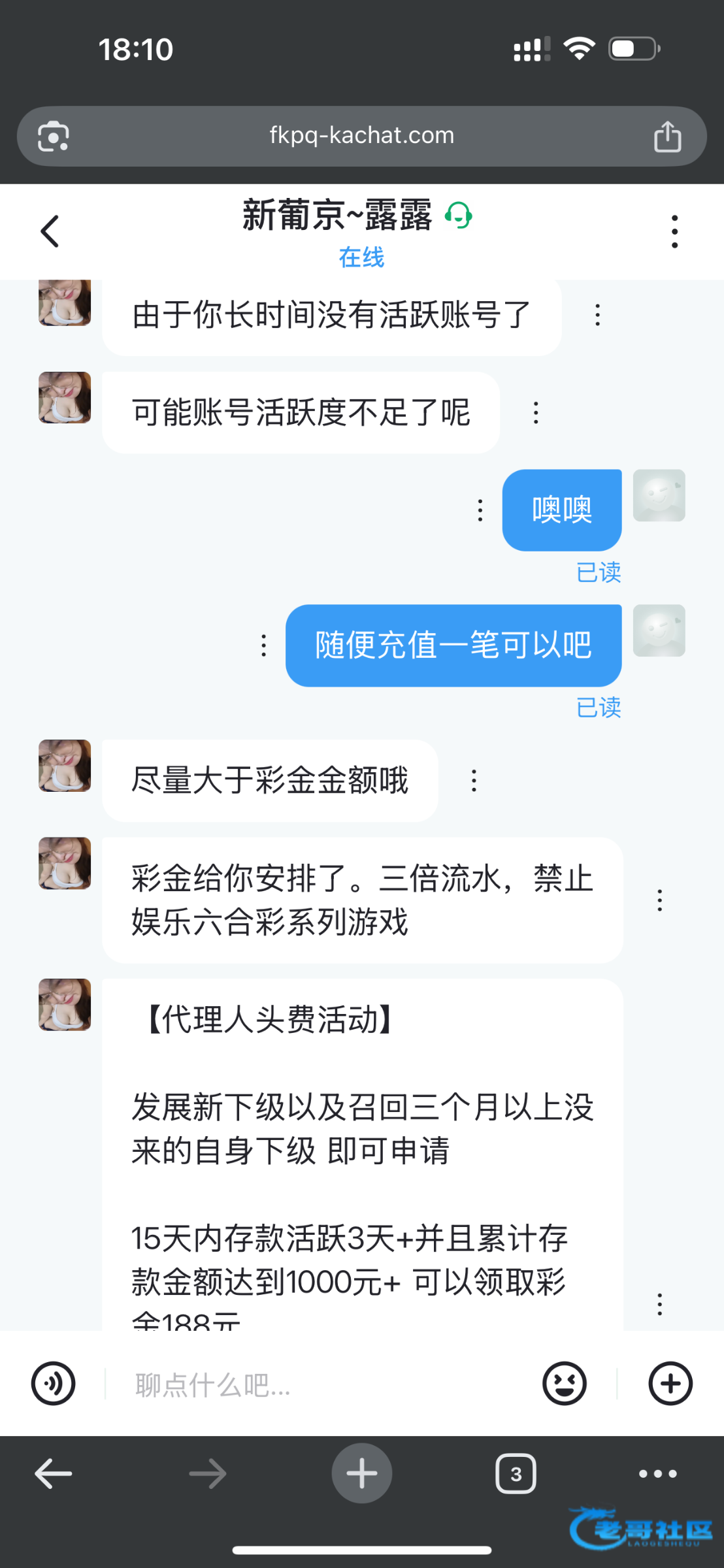Open a new browser tab

[361, 1473]
